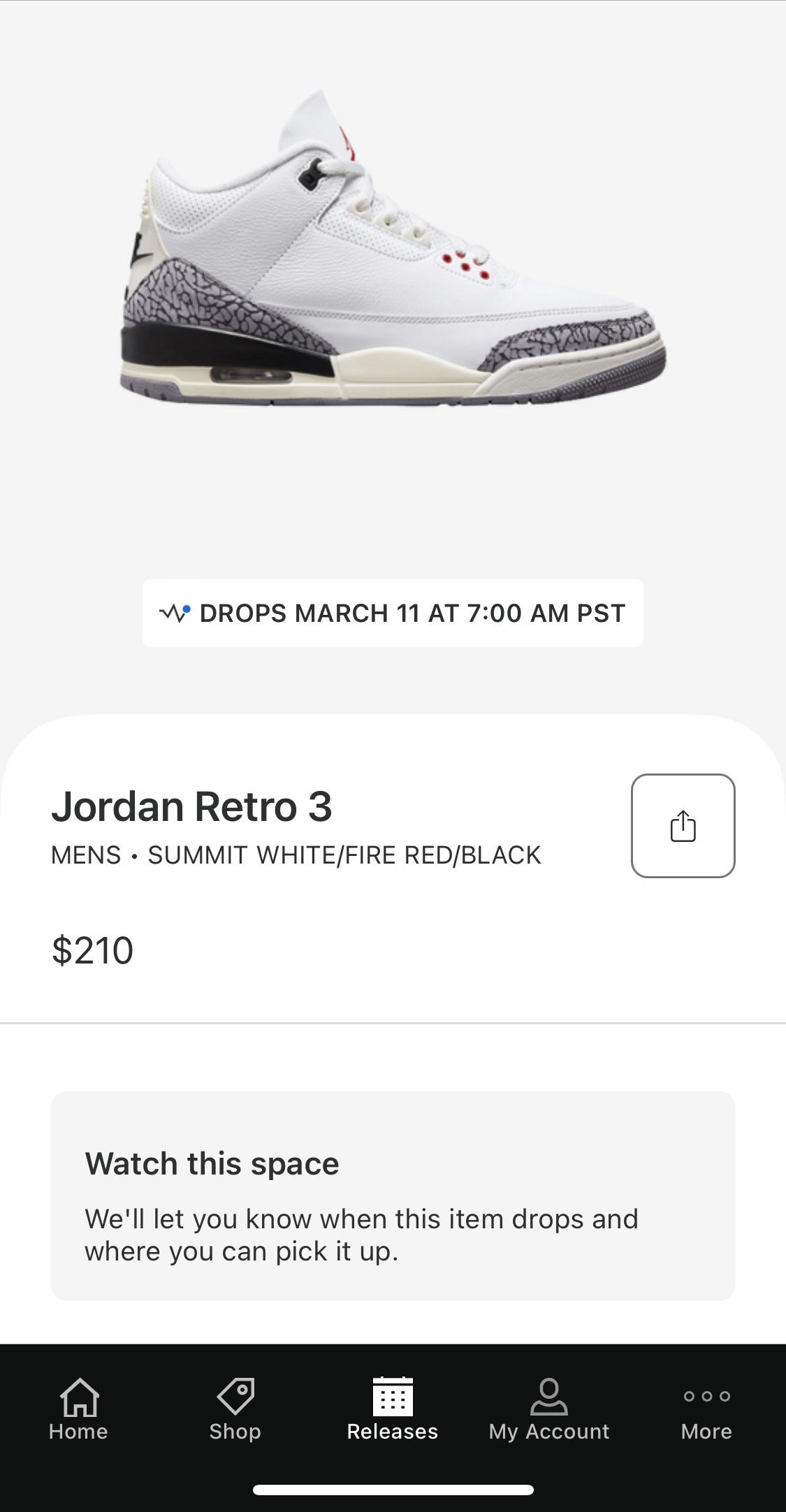
Task: Tap the $210 price label
Action: [x=92, y=950]
